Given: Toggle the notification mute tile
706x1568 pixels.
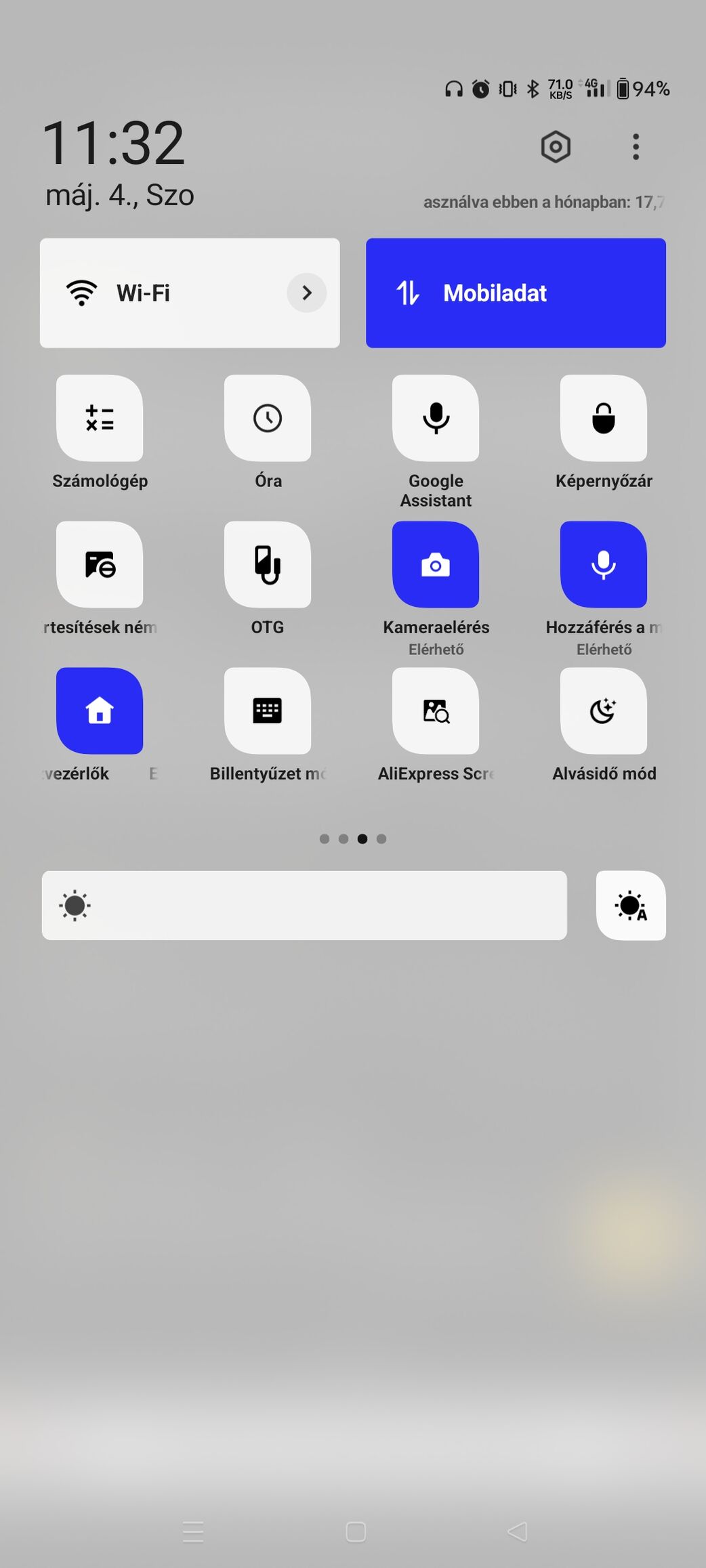Looking at the screenshot, I should 100,565.
